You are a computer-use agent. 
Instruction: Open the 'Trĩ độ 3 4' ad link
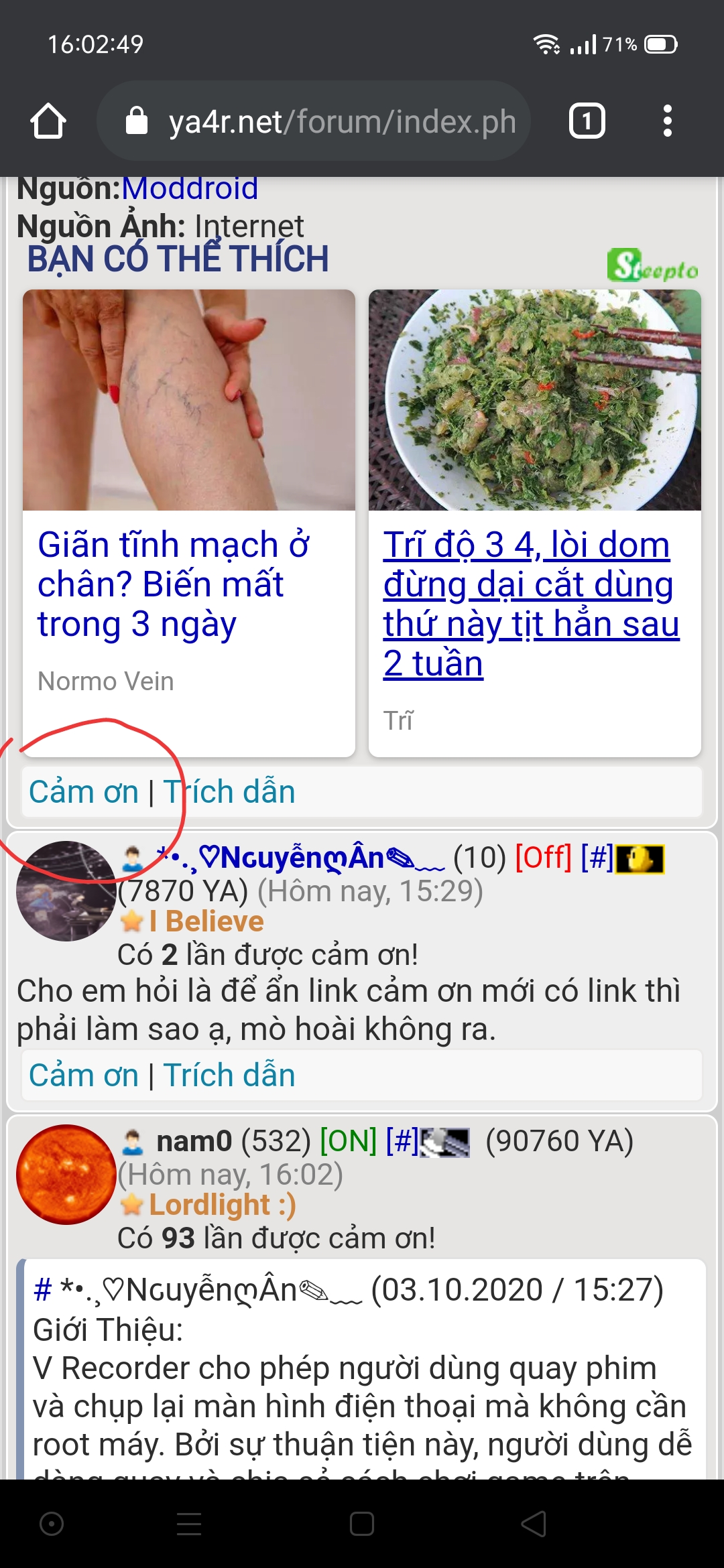click(530, 603)
